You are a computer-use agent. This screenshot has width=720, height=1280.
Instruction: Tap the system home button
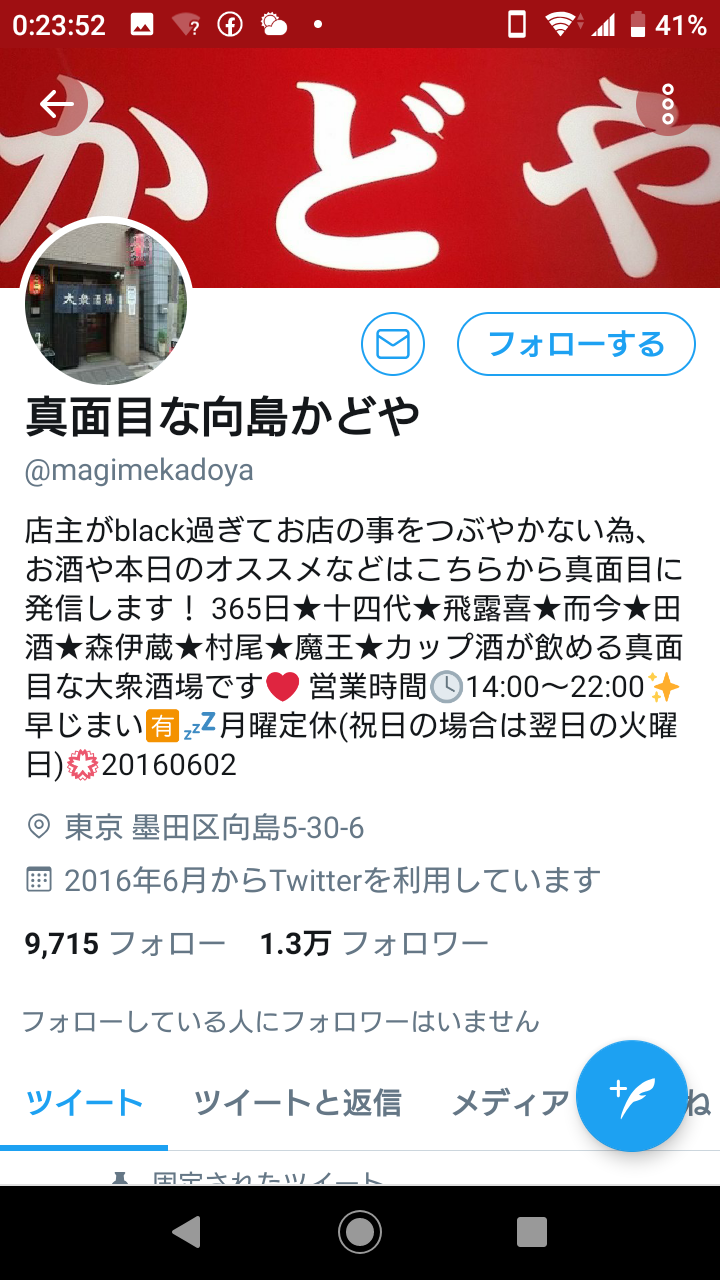pos(360,1232)
